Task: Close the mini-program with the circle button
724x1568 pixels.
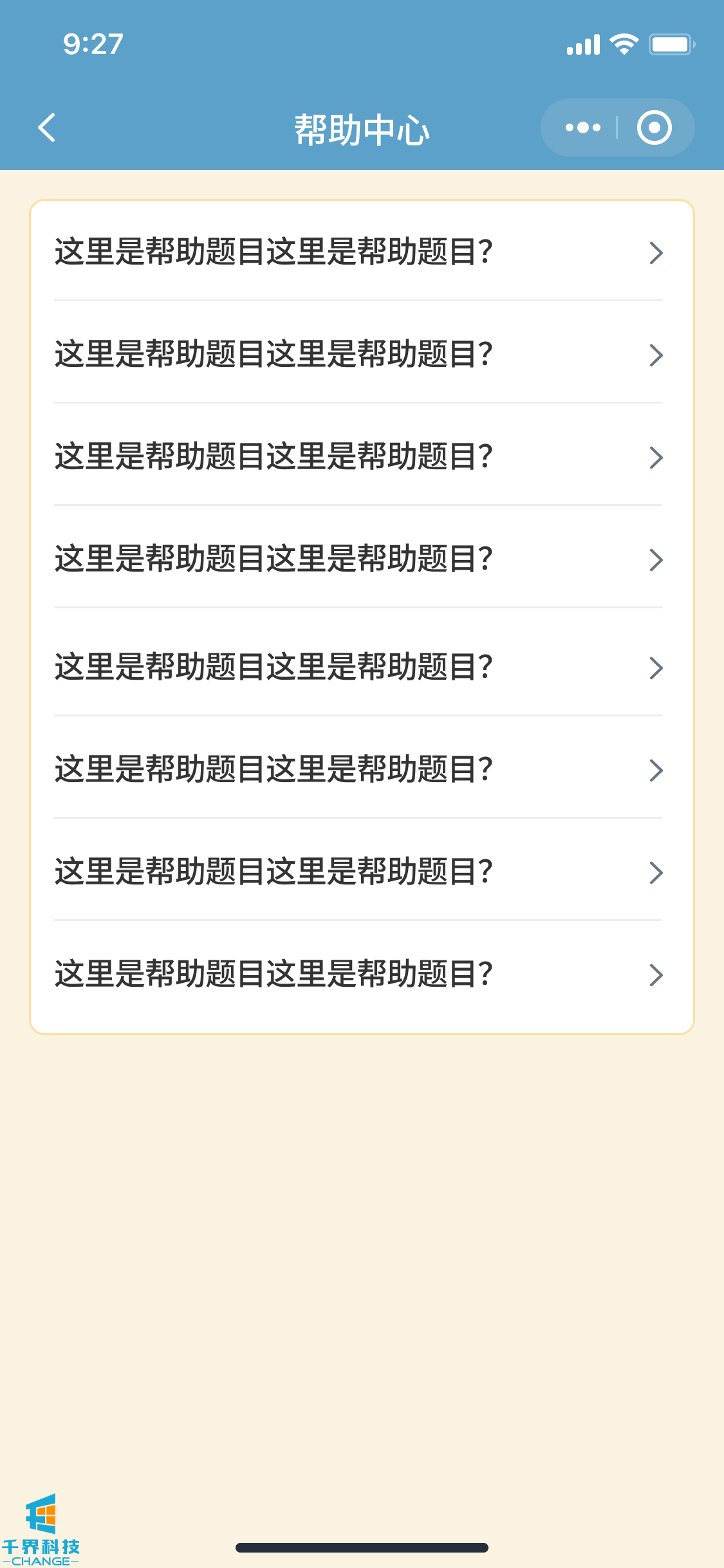Action: point(654,127)
